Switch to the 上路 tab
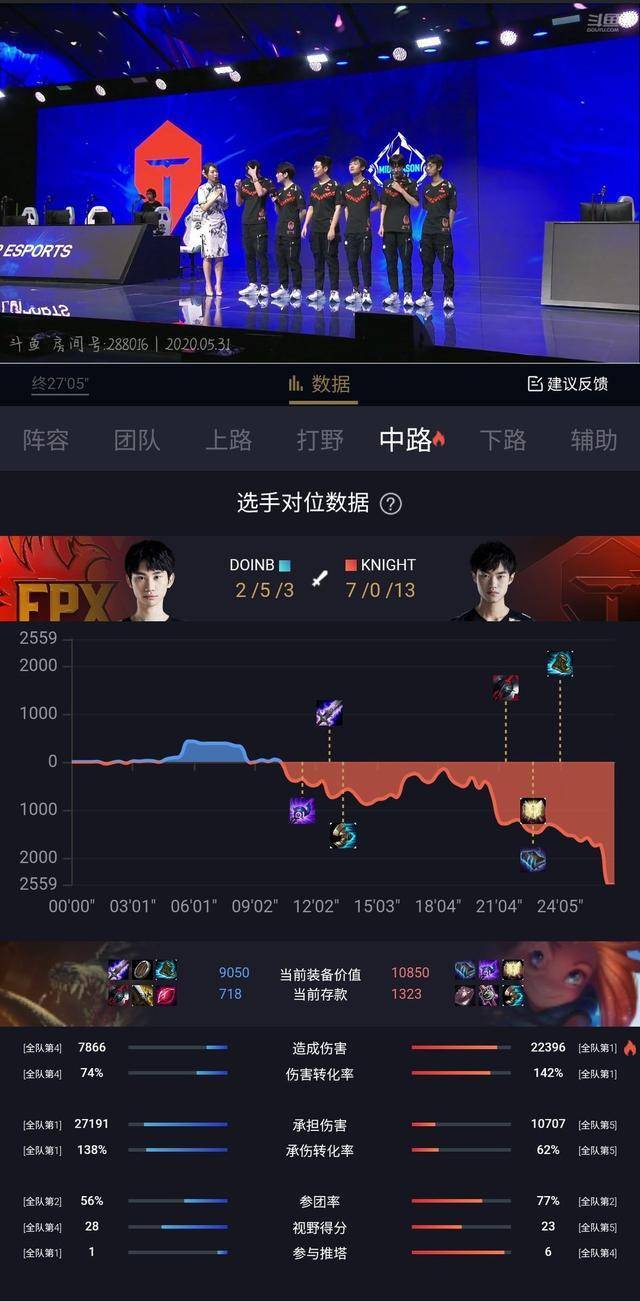Viewport: 640px width, 1301px height. coord(228,440)
